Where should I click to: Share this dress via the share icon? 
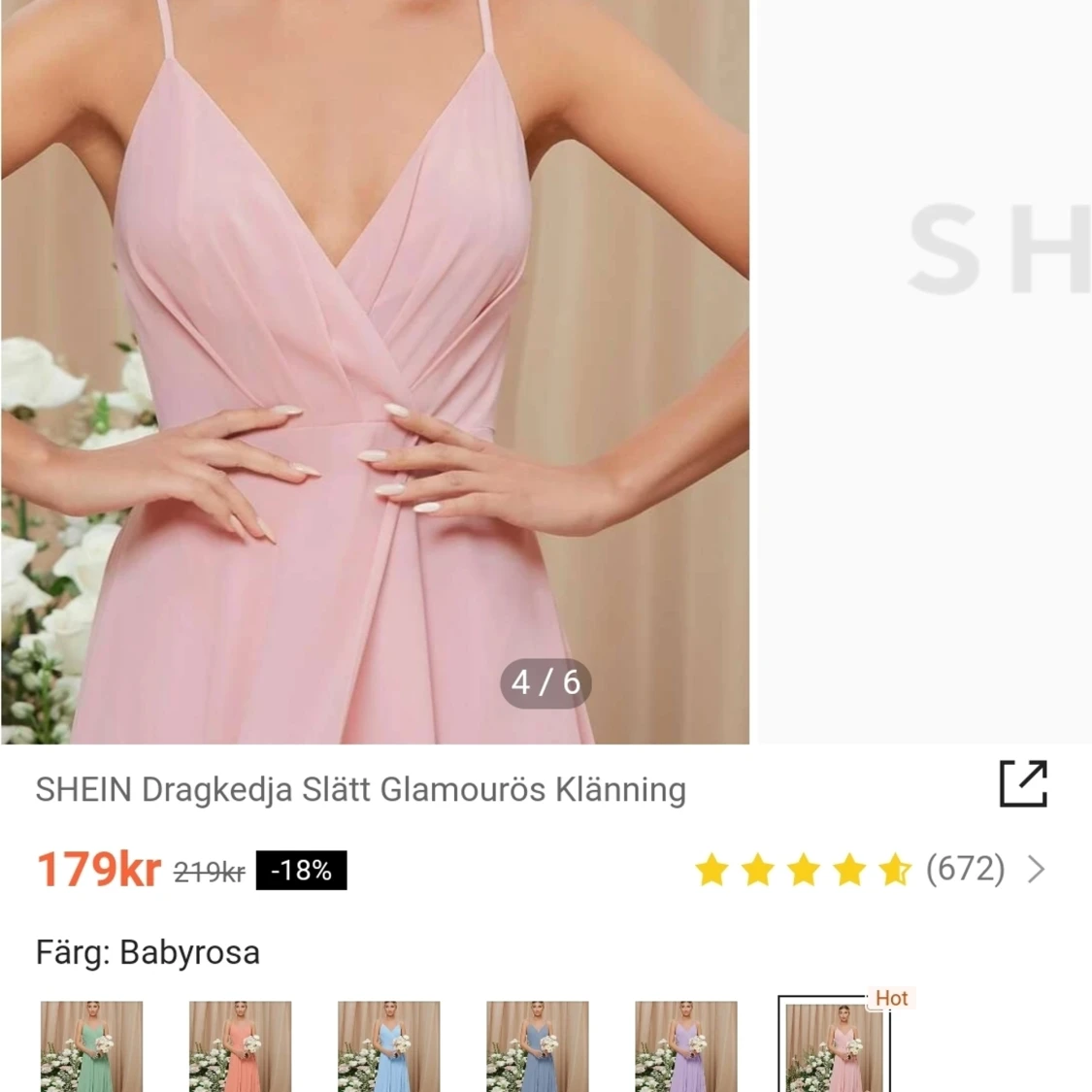1023,783
